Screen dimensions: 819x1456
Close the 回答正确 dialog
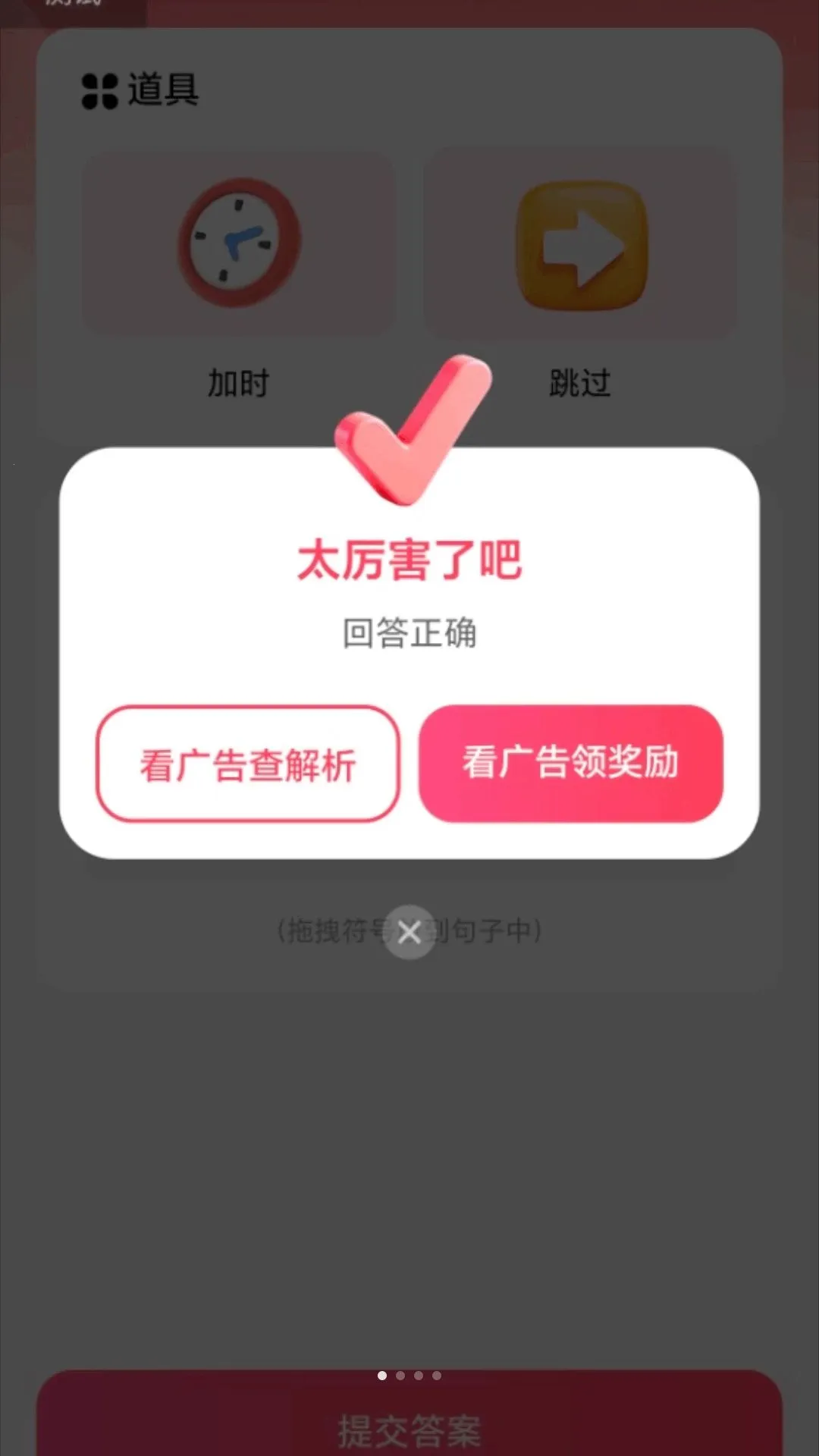[409, 932]
